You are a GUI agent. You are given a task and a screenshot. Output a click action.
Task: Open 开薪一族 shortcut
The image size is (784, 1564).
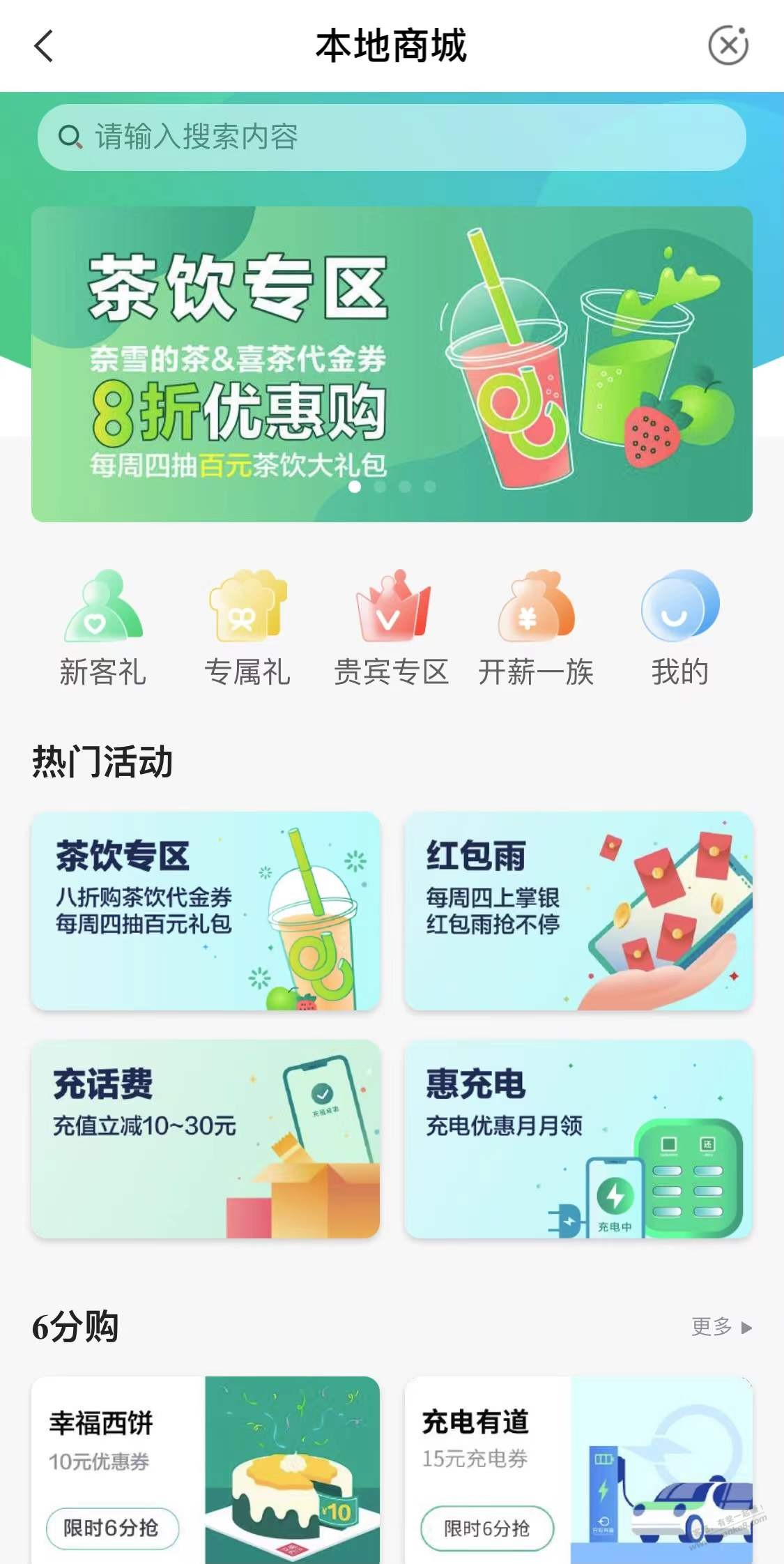click(536, 629)
